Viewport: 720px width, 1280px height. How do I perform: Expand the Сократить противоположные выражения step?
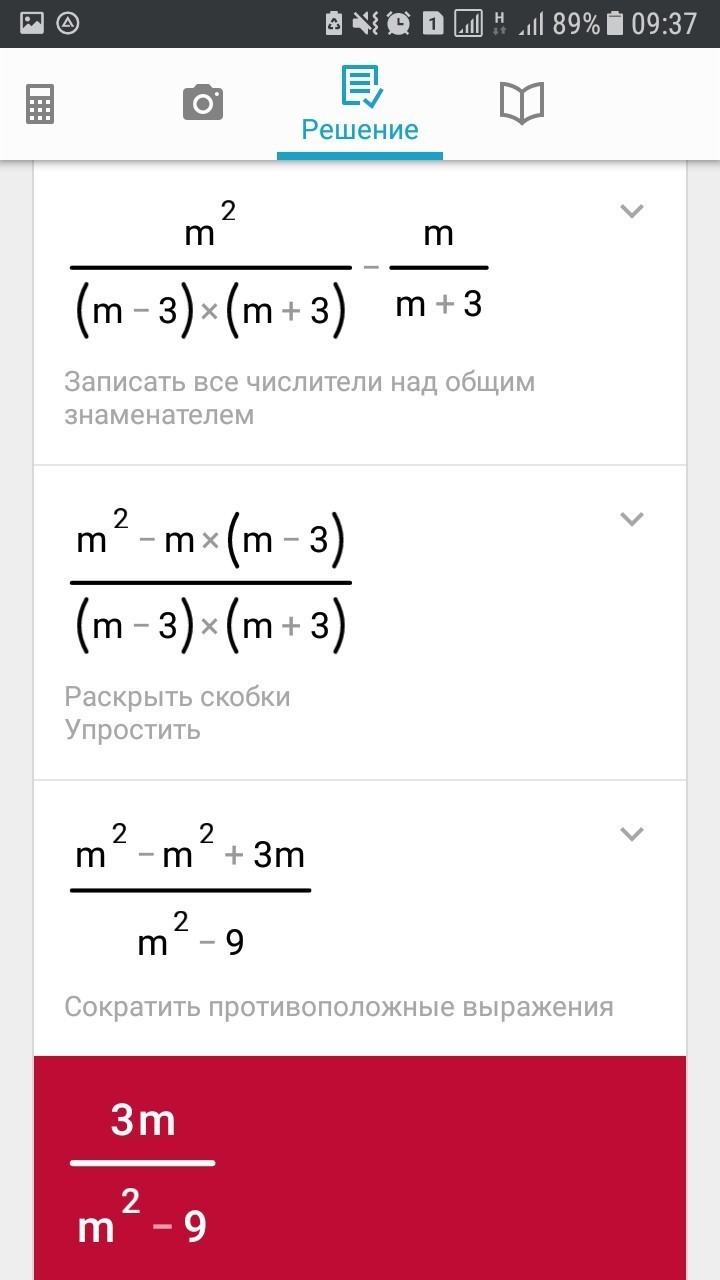tap(631, 834)
